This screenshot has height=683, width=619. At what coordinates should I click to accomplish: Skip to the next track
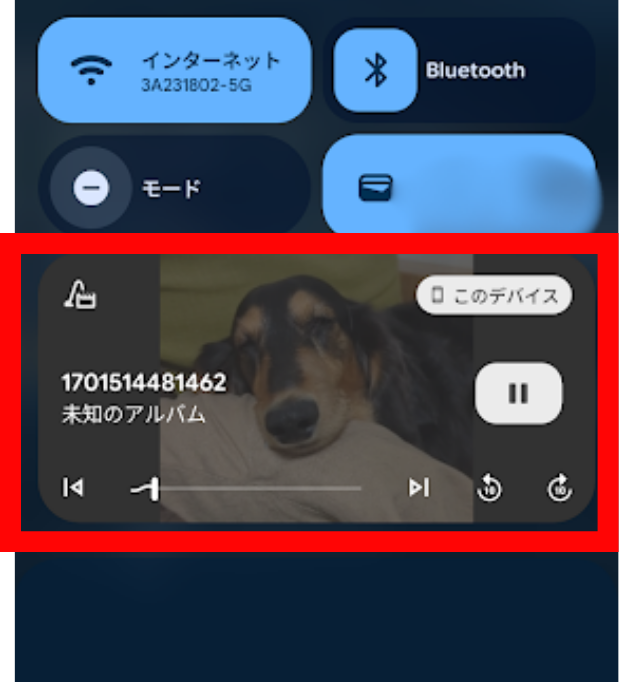pyautogui.click(x=419, y=487)
